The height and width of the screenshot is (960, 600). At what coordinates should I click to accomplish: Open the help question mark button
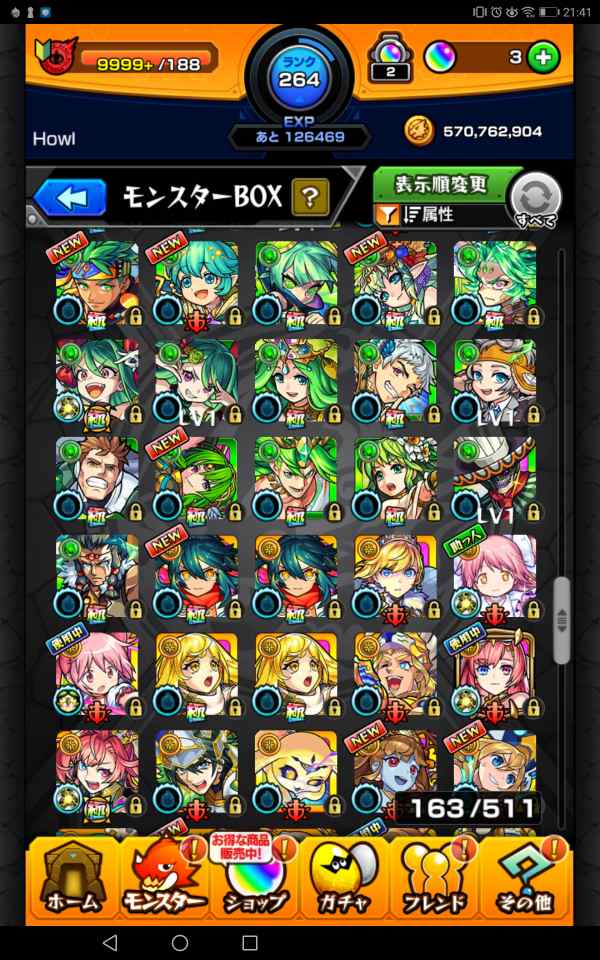tap(310, 198)
